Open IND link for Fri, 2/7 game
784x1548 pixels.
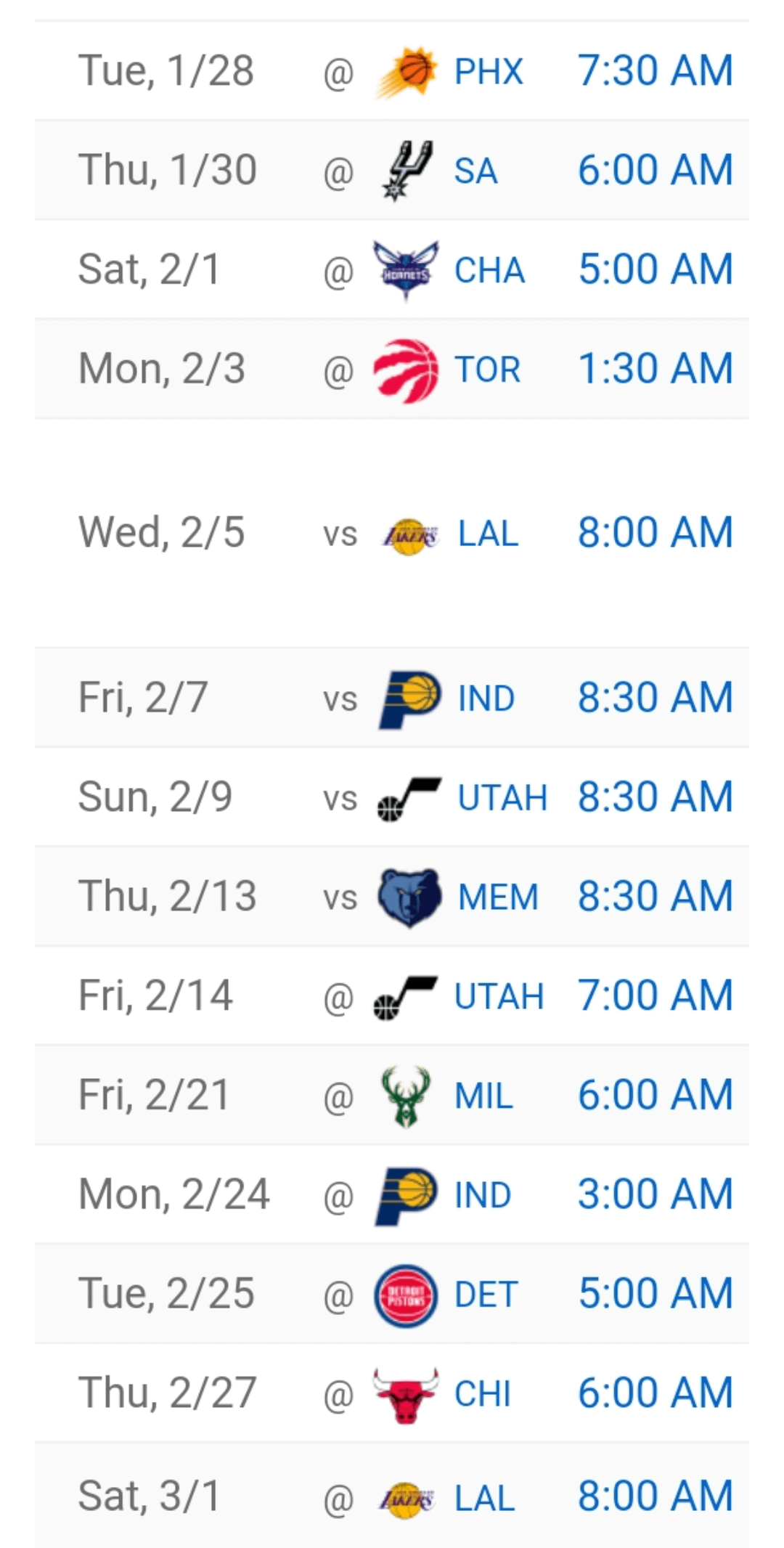[x=486, y=698]
